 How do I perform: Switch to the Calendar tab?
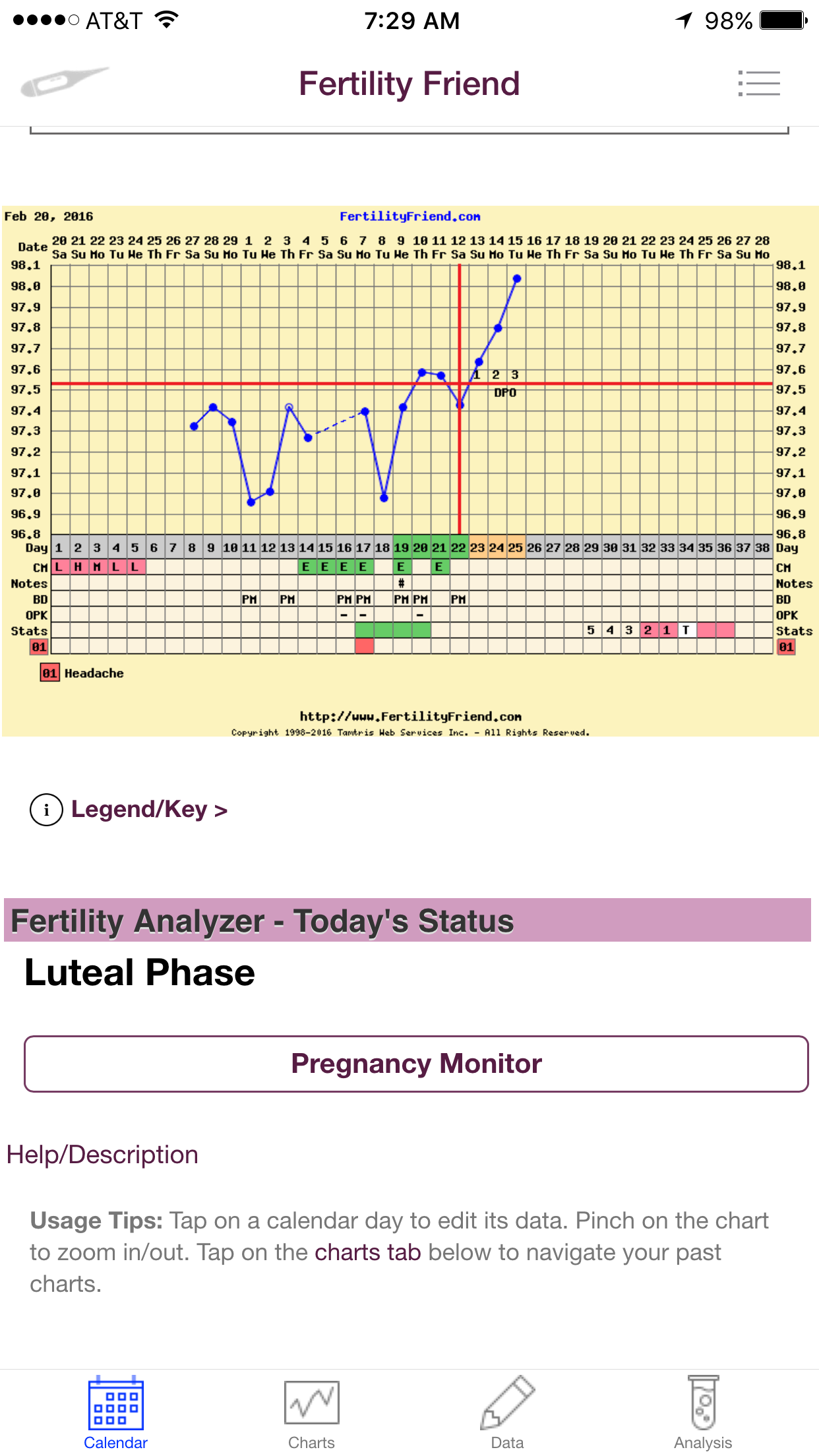pyautogui.click(x=115, y=1413)
